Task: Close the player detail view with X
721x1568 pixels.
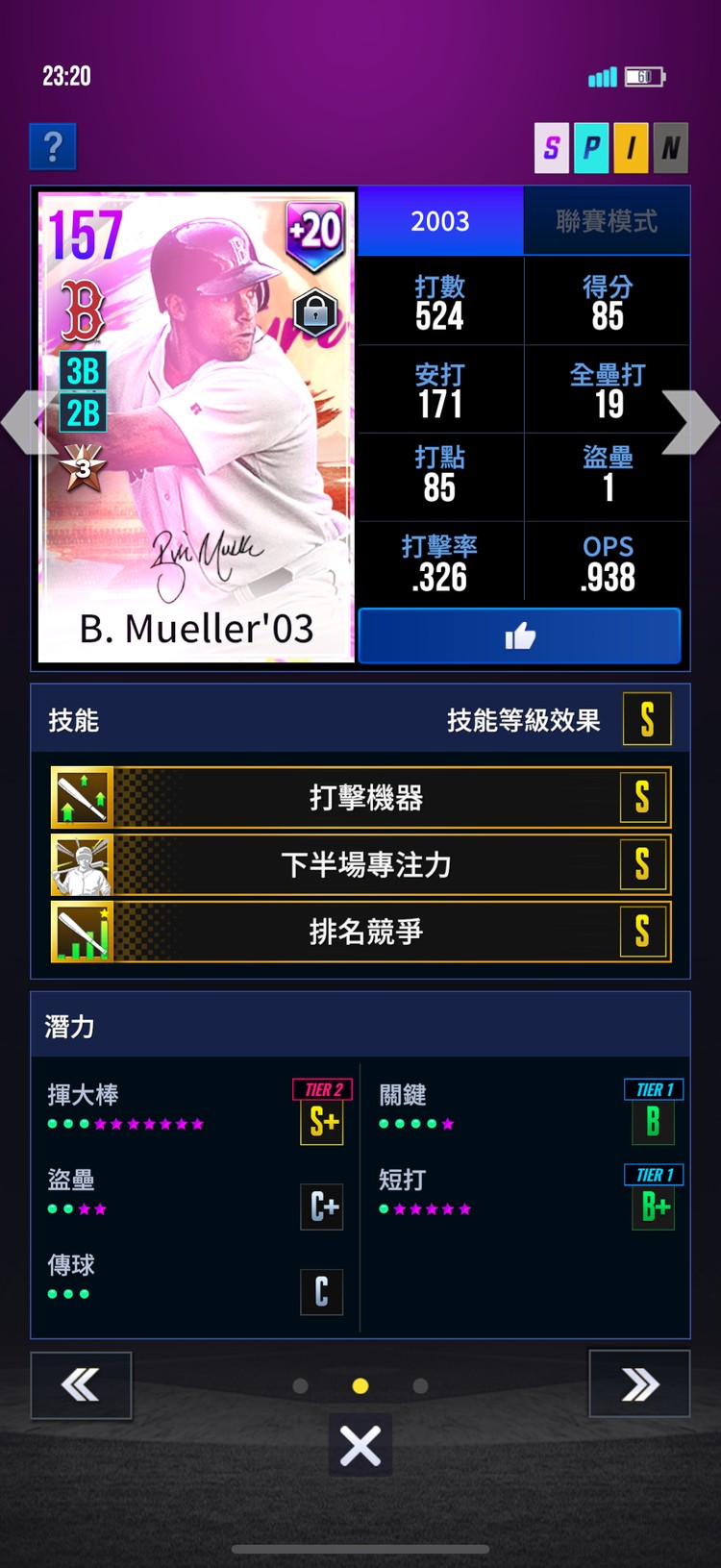Action: tap(360, 1446)
